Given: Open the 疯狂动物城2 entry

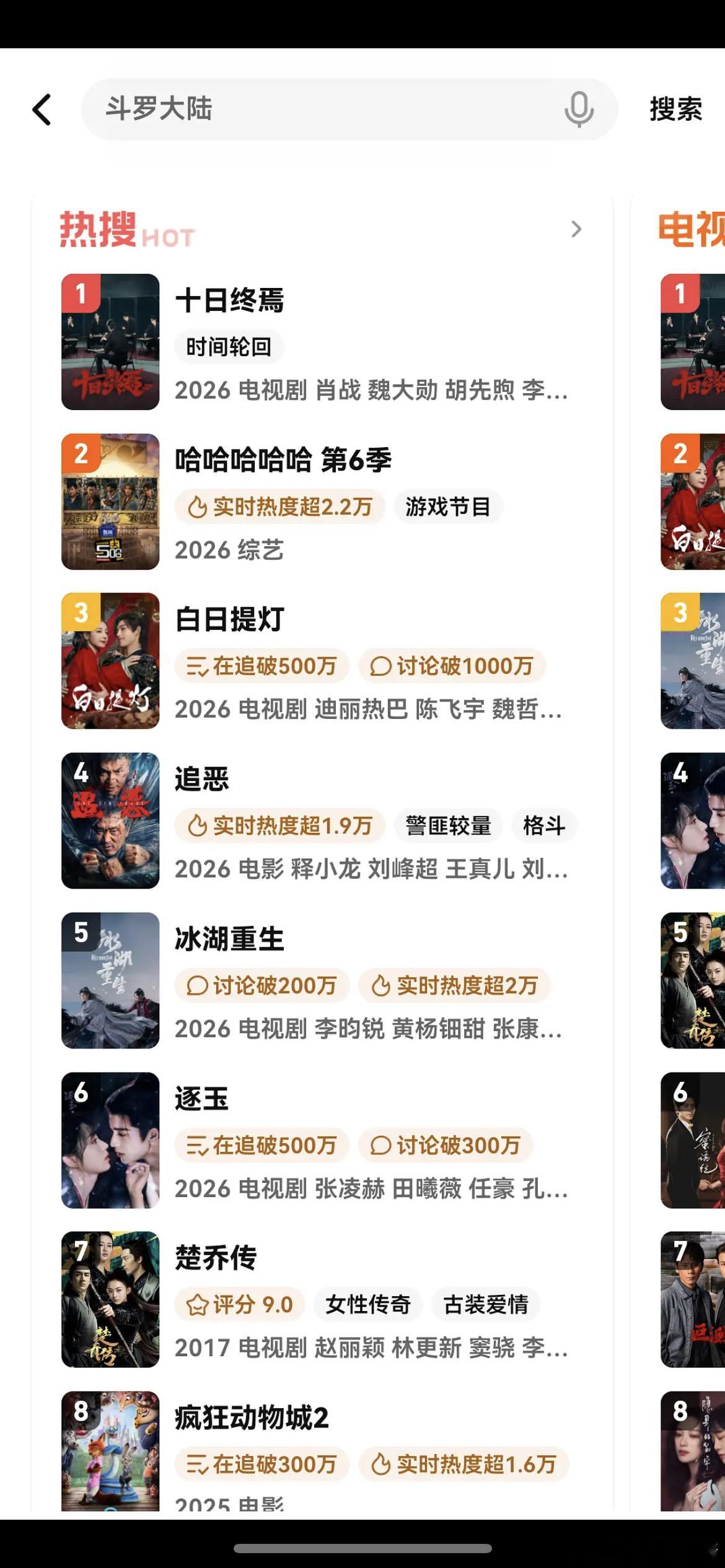Looking at the screenshot, I should tap(252, 1417).
